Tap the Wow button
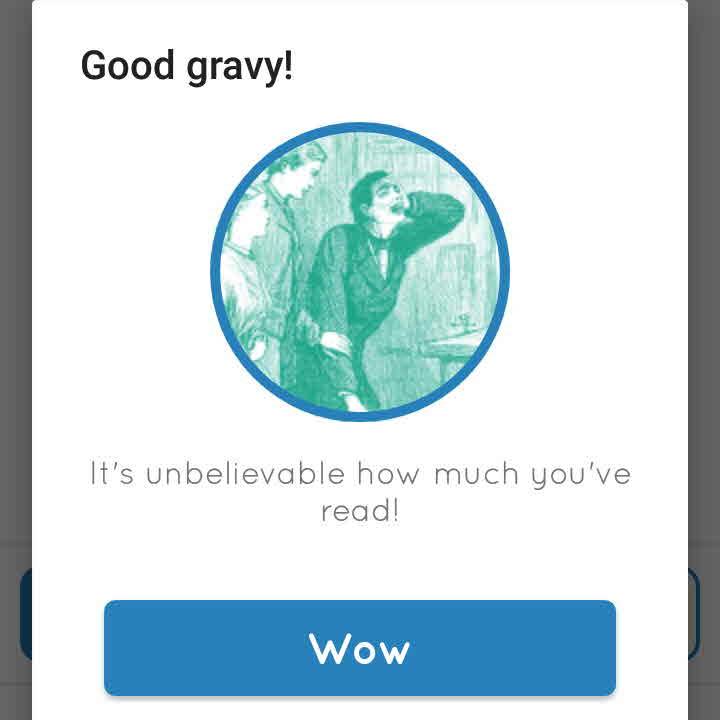Screen dimensions: 720x720 click(360, 648)
